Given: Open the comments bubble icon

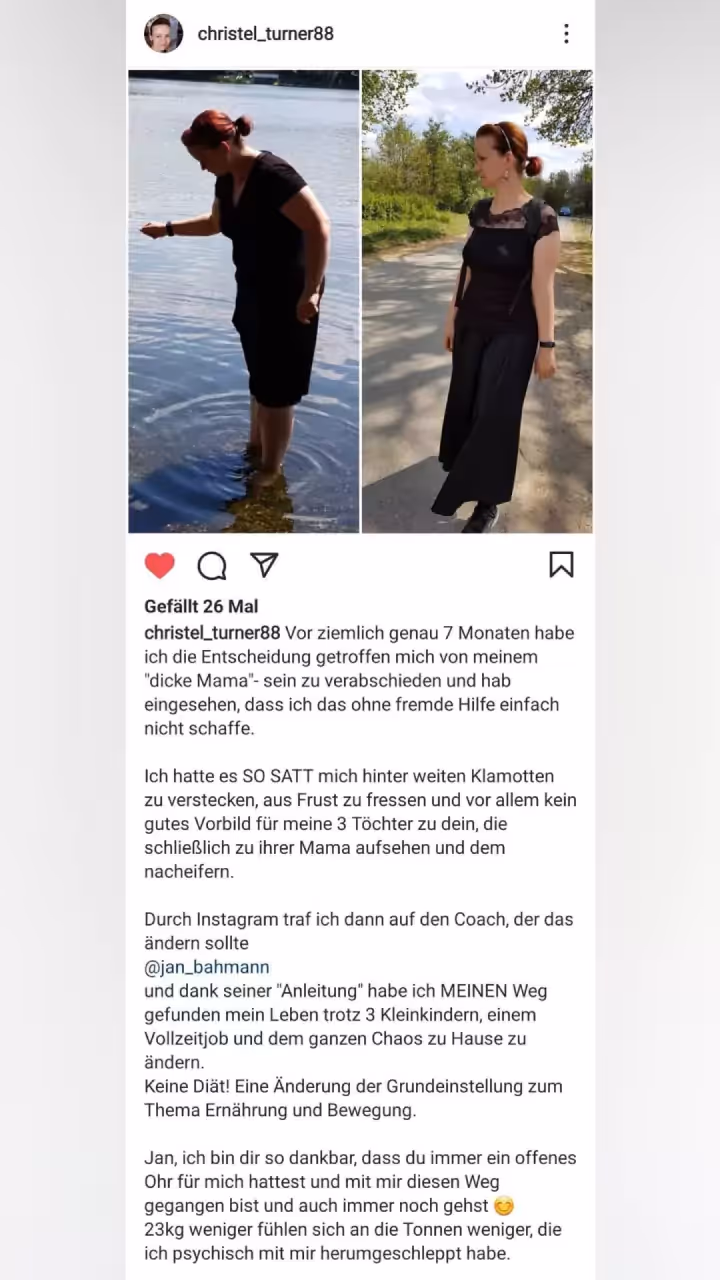Looking at the screenshot, I should click(212, 566).
